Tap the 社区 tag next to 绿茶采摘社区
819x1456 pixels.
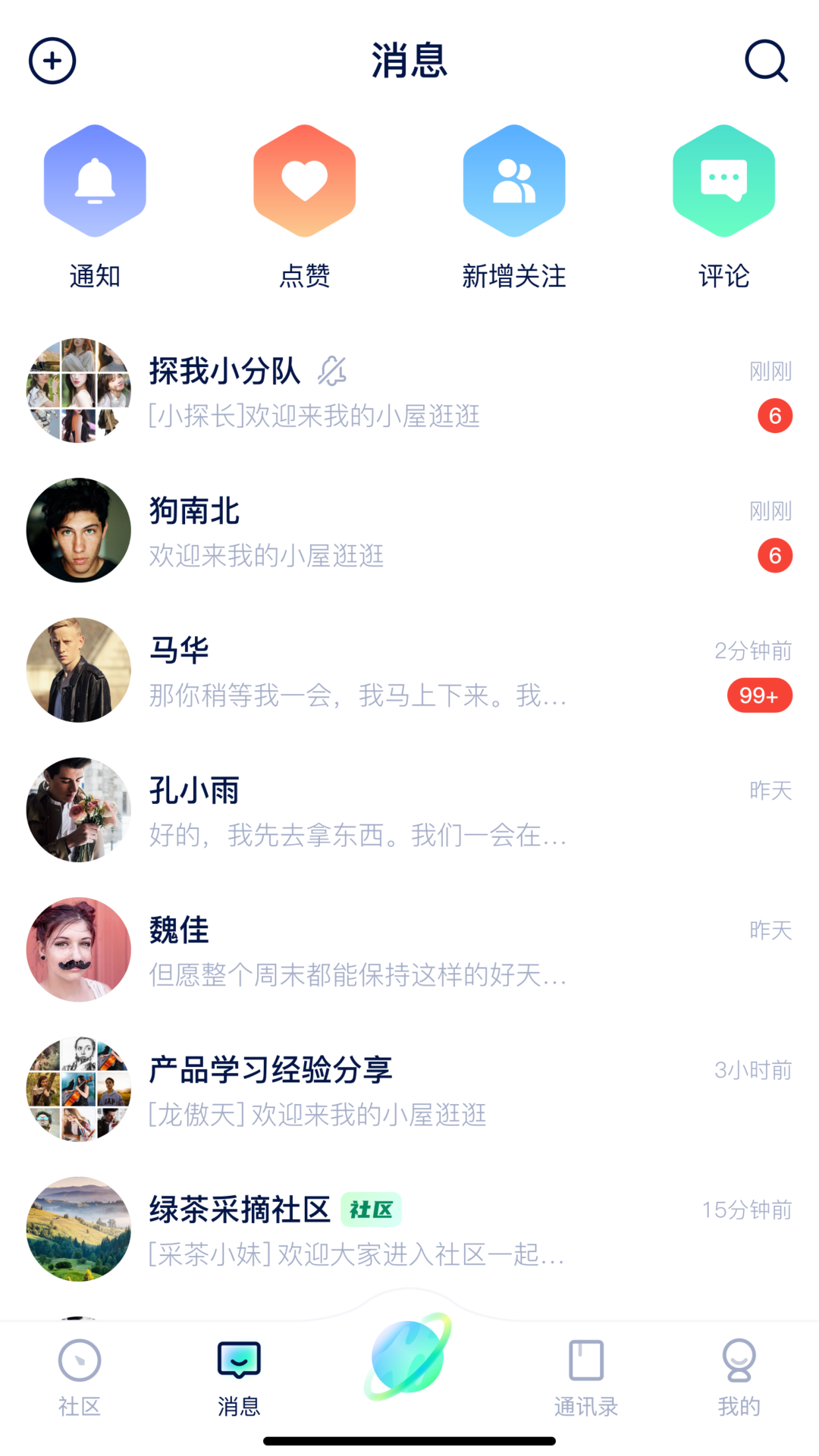click(371, 1210)
